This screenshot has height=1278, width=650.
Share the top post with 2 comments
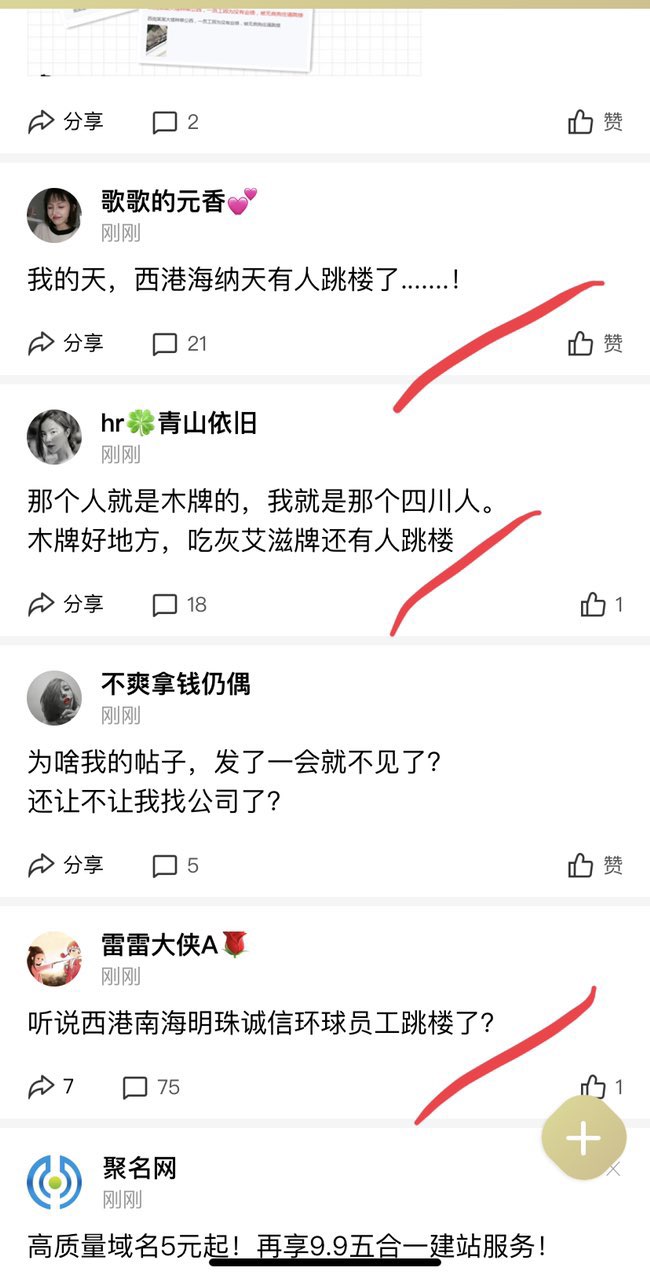(x=65, y=122)
